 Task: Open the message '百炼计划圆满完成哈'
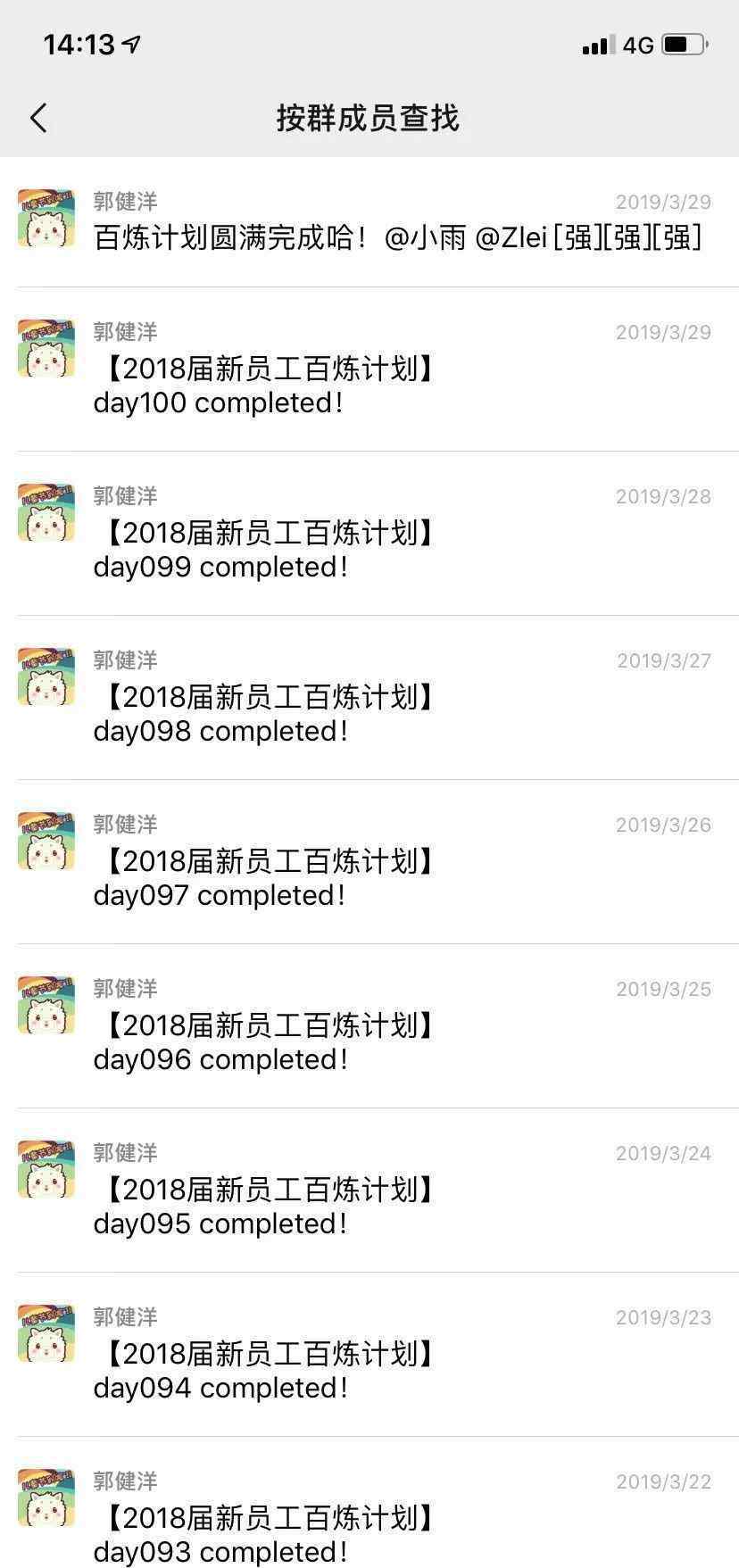pyautogui.click(x=369, y=222)
